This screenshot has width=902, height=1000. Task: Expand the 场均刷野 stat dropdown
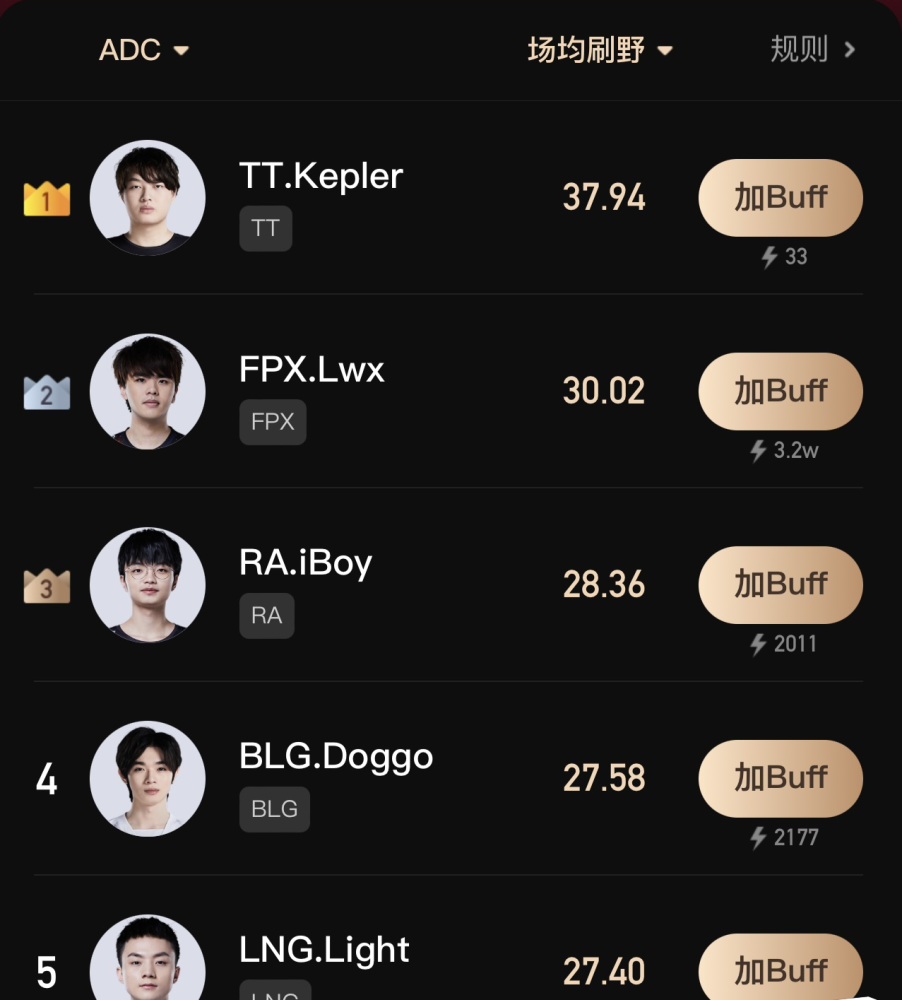[x=600, y=50]
